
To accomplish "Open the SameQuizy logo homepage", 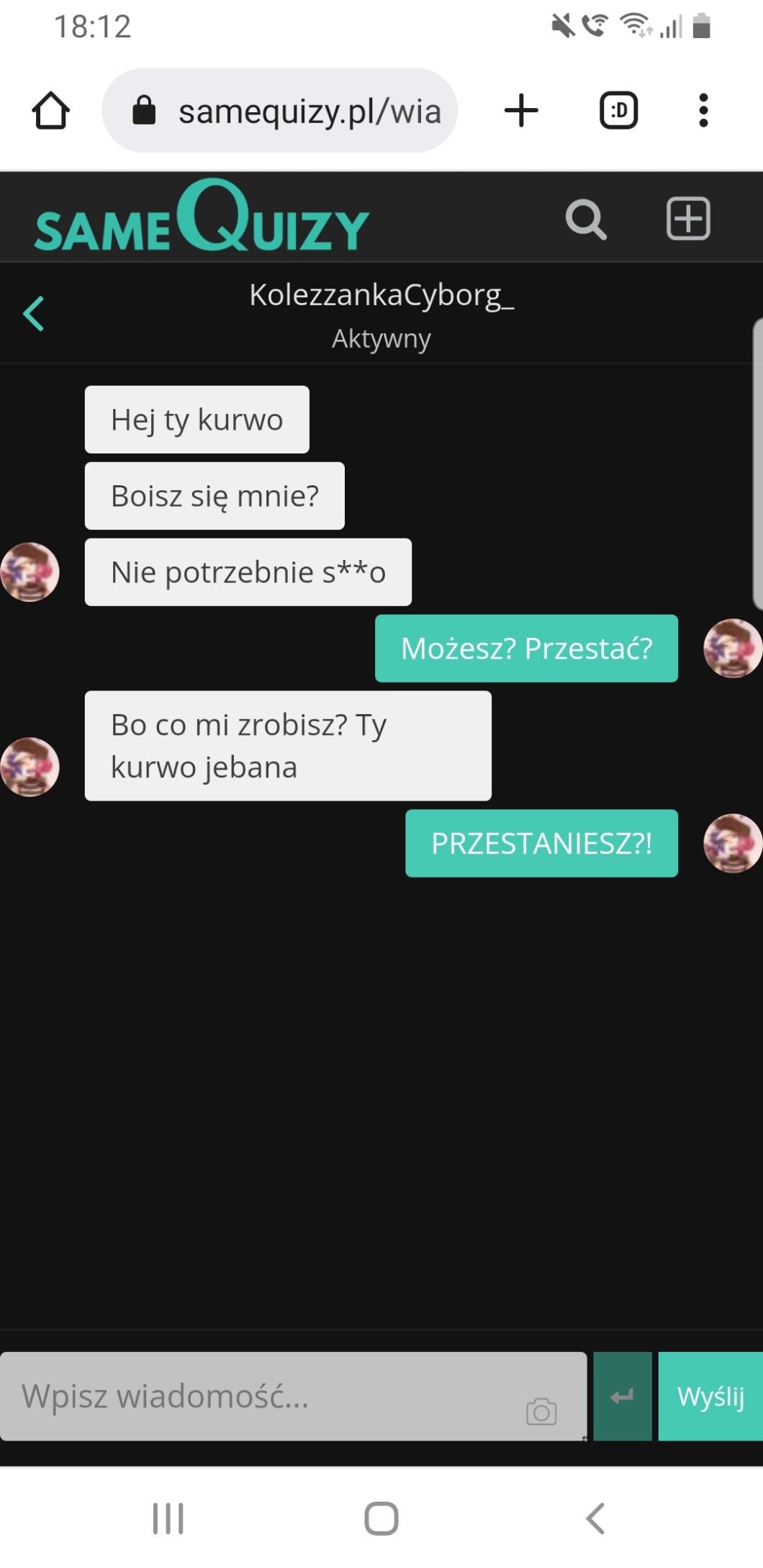I will (202, 218).
